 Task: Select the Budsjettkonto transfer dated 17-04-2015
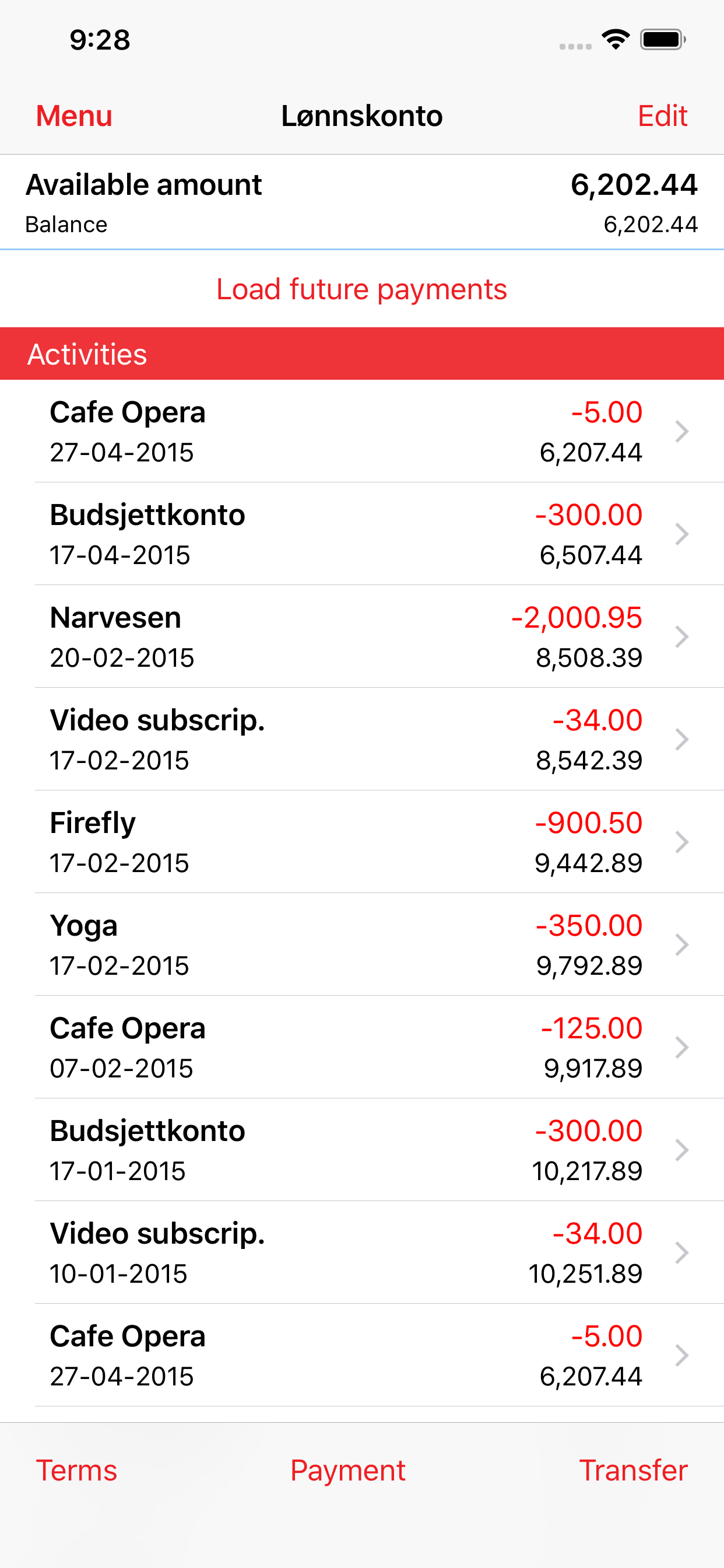tap(361, 534)
